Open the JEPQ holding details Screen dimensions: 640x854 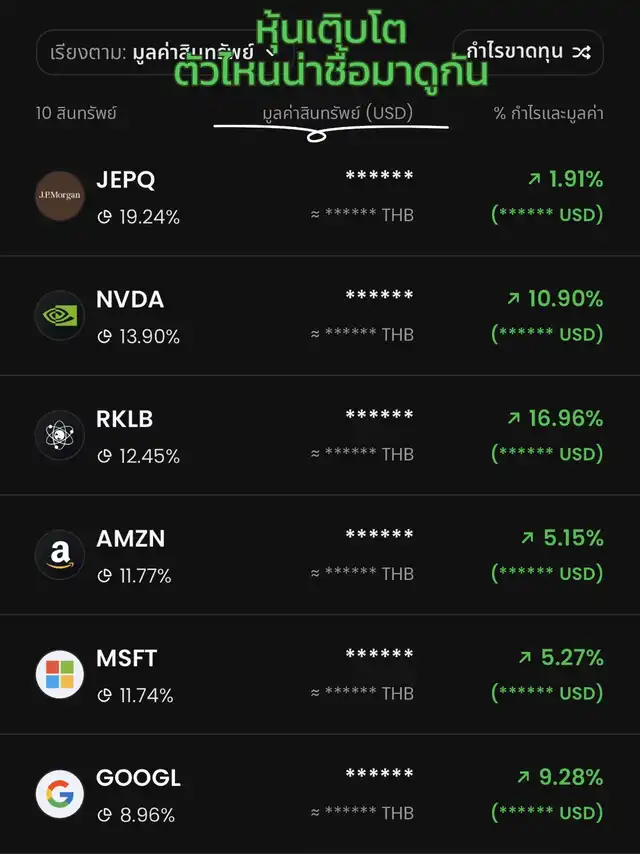320,197
